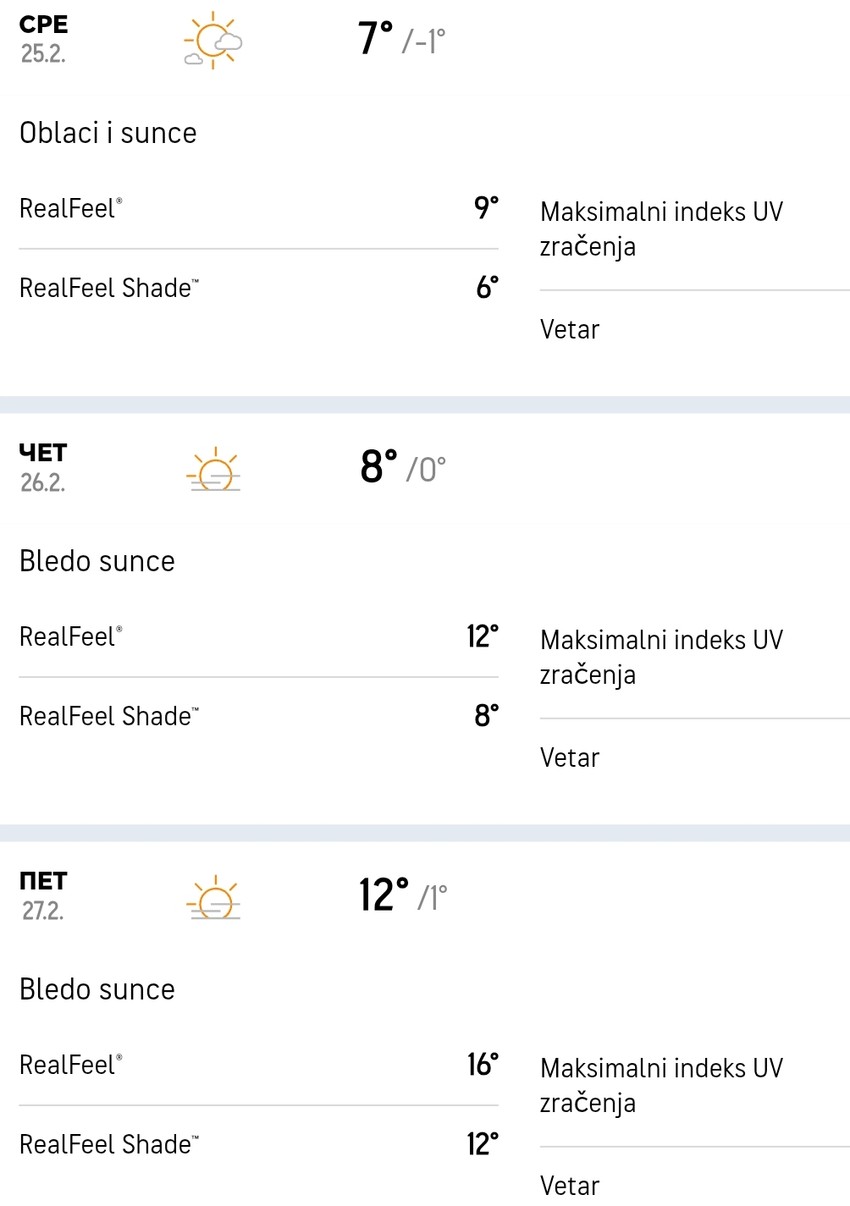Viewport: 850px width, 1206px height.
Task: Collapse the ПЕТ 27.2 forecast card
Action: 425,895
